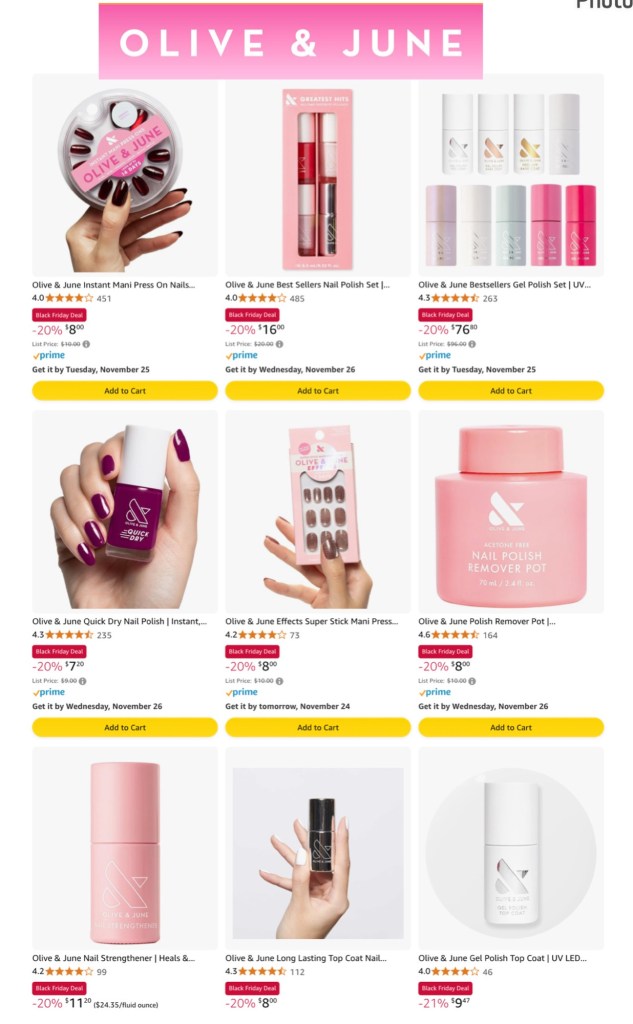Add Bestsellers Gel Polish Set to cart
Screen dimensions: 633x1024
click(x=511, y=391)
